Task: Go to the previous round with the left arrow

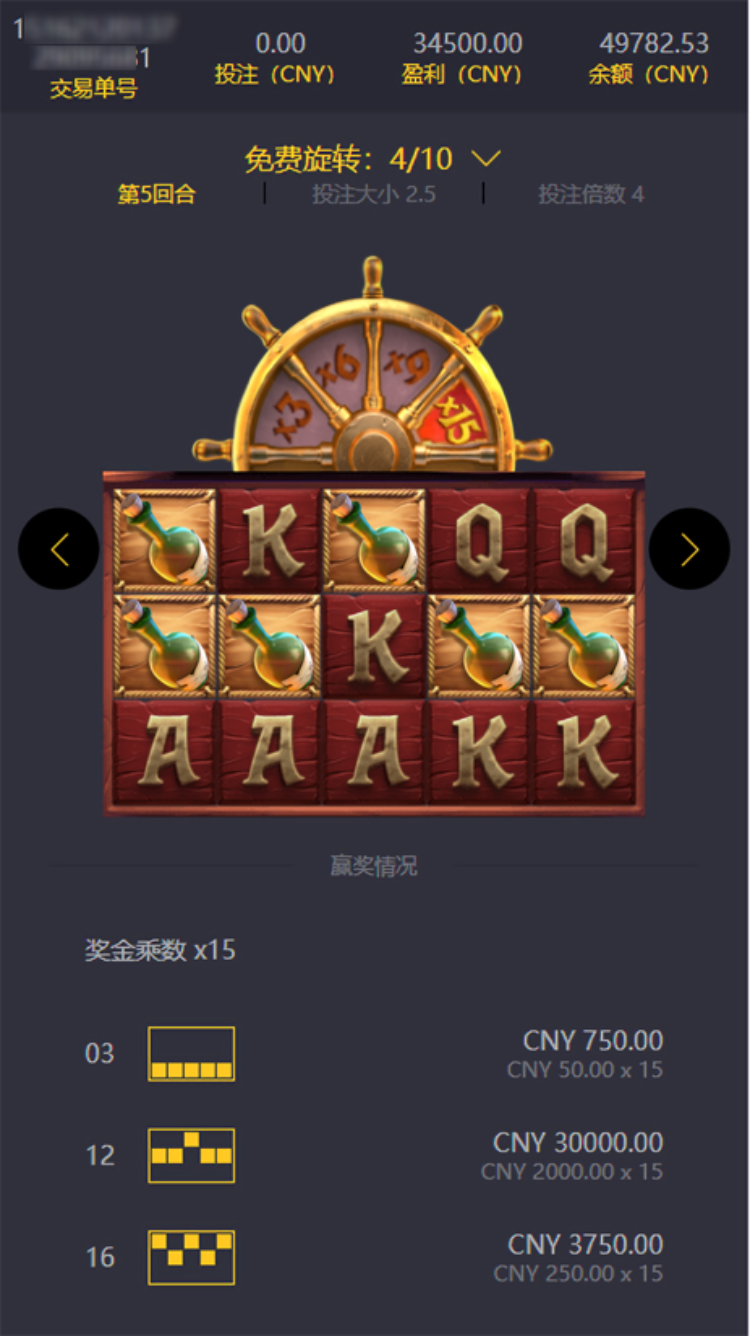Action: (59, 549)
